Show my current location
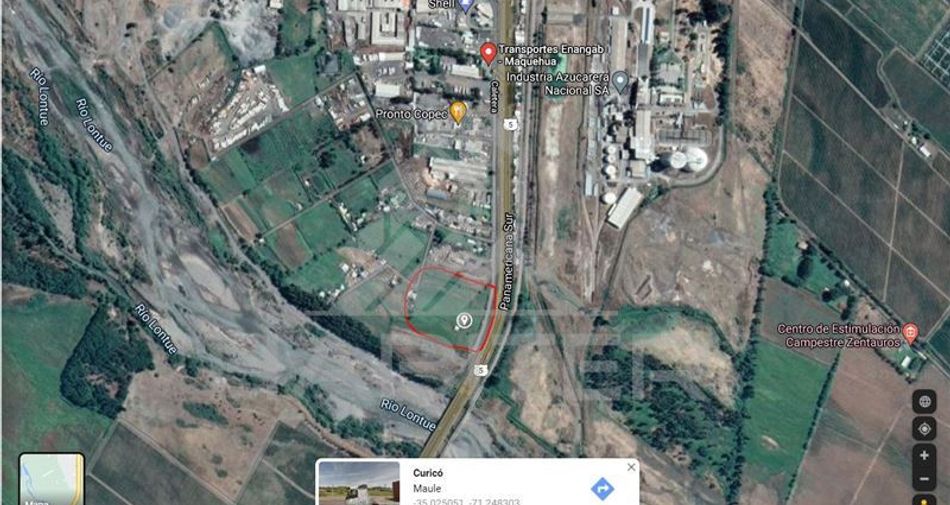Image resolution: width=950 pixels, height=505 pixels. (x=924, y=428)
